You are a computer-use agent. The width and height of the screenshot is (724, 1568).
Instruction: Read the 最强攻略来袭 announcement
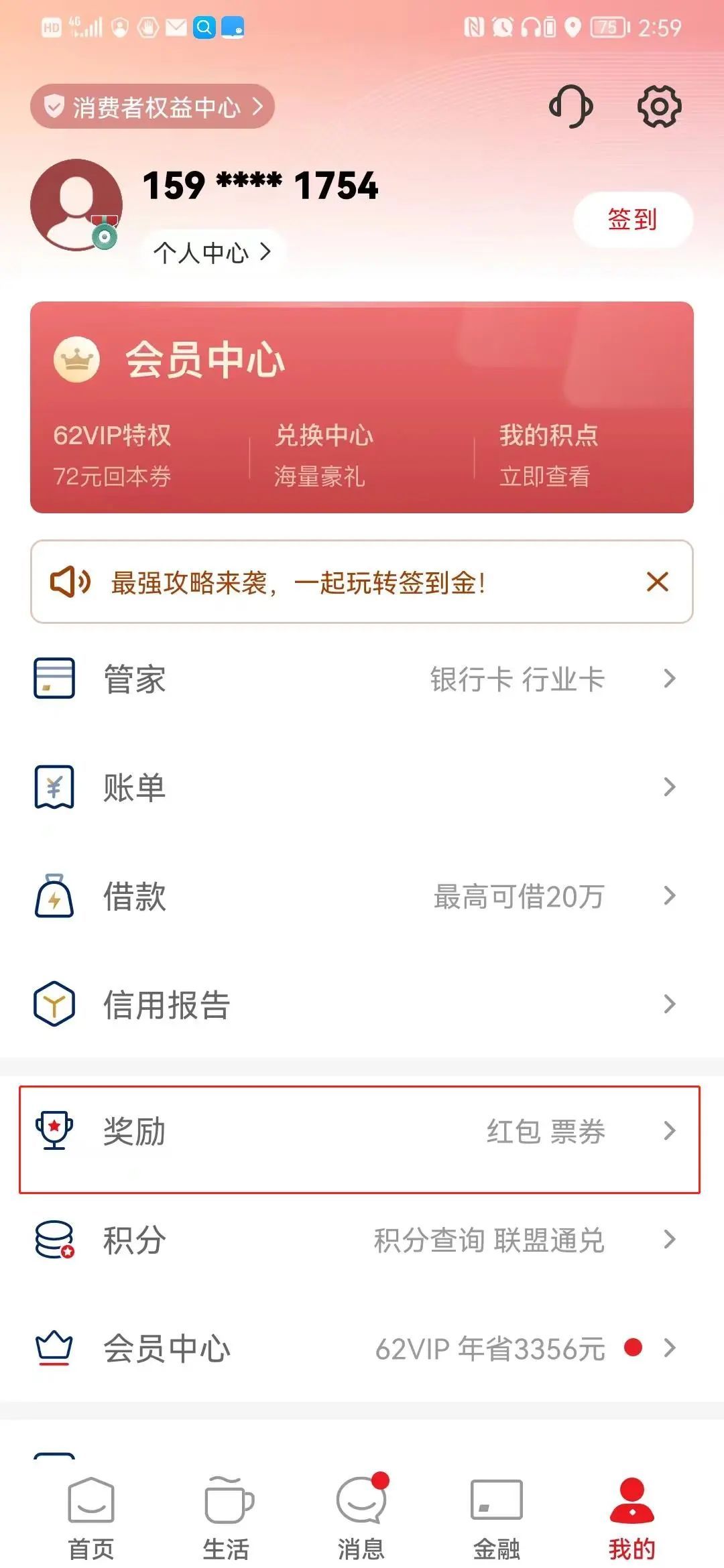298,582
